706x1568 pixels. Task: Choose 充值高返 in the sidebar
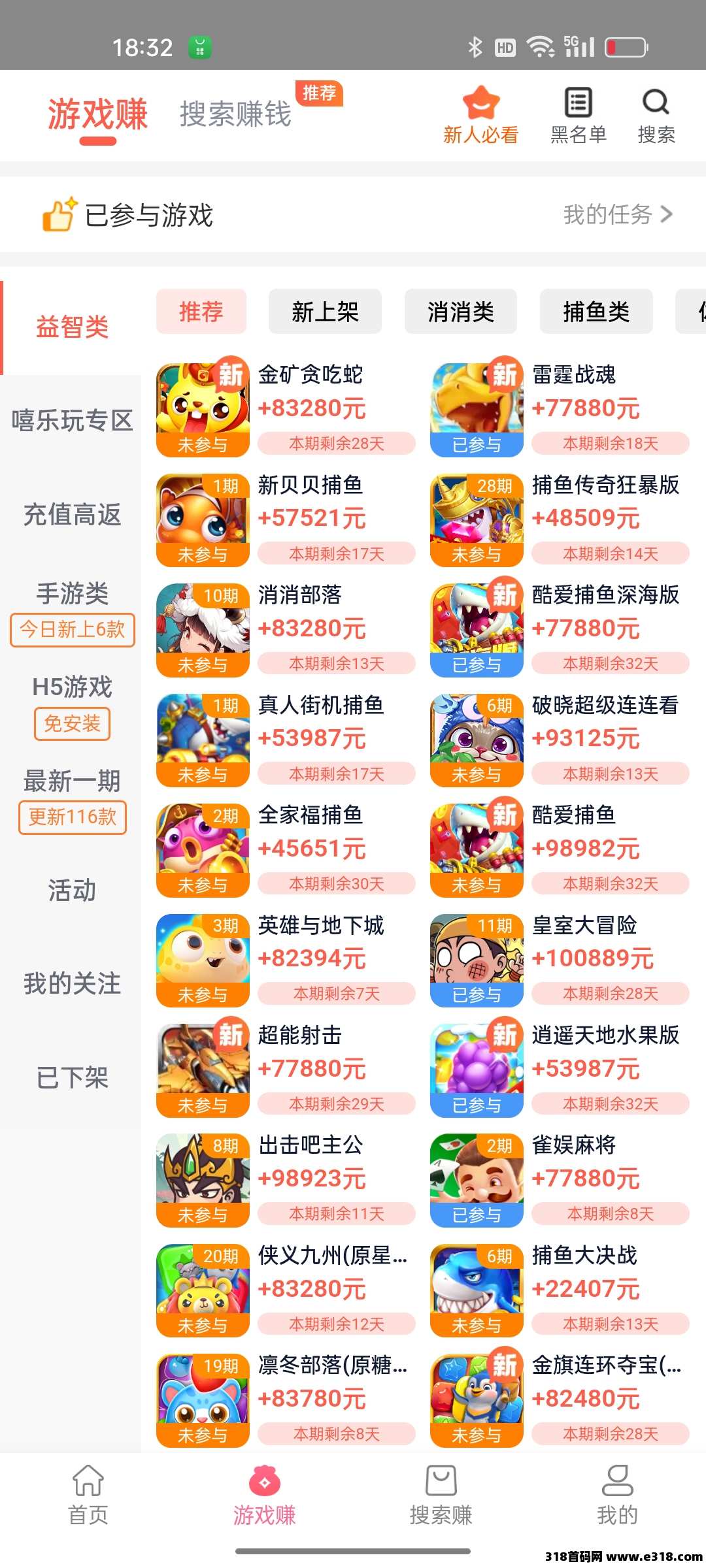pyautogui.click(x=72, y=515)
